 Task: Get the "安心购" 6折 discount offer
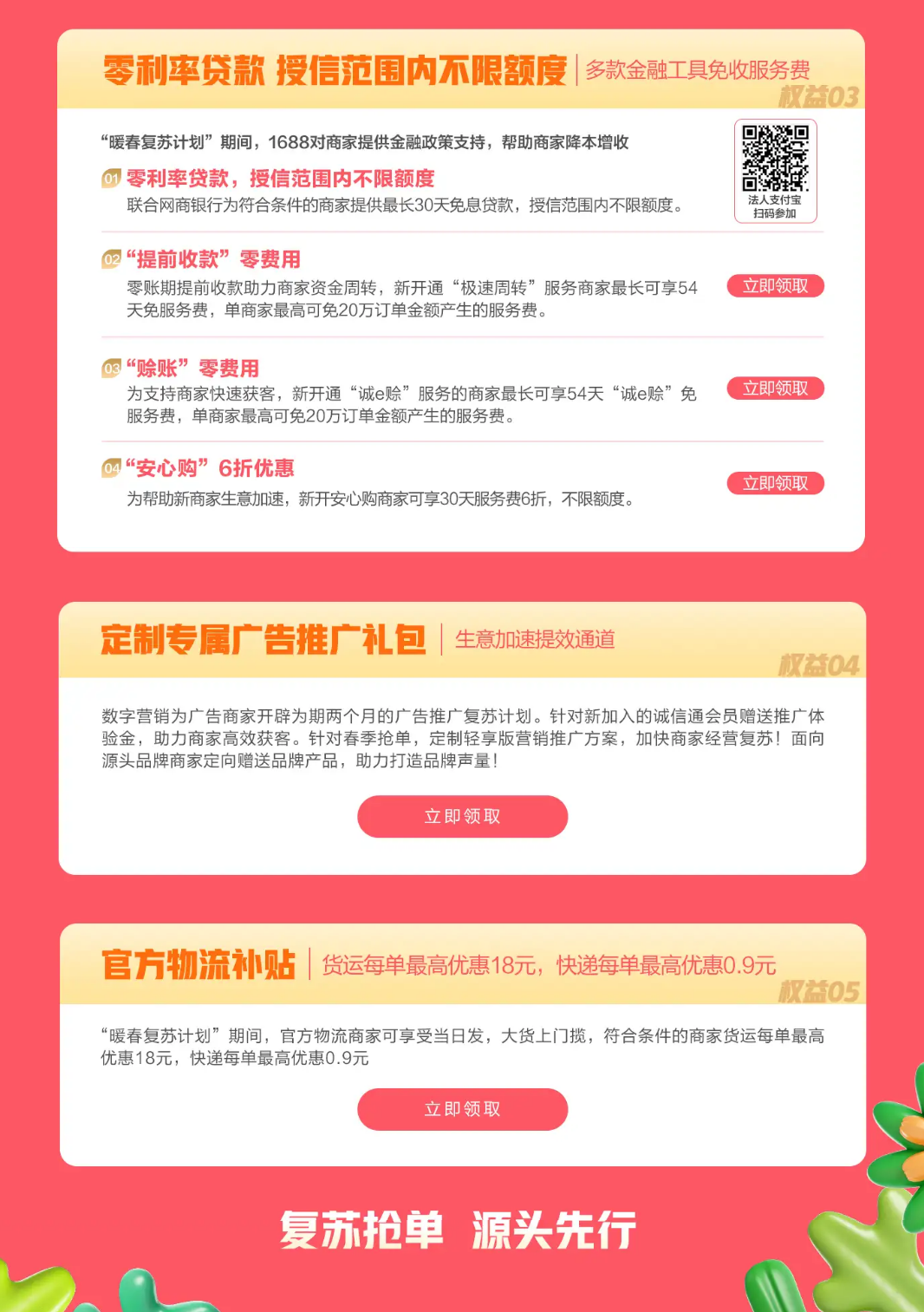pos(775,483)
